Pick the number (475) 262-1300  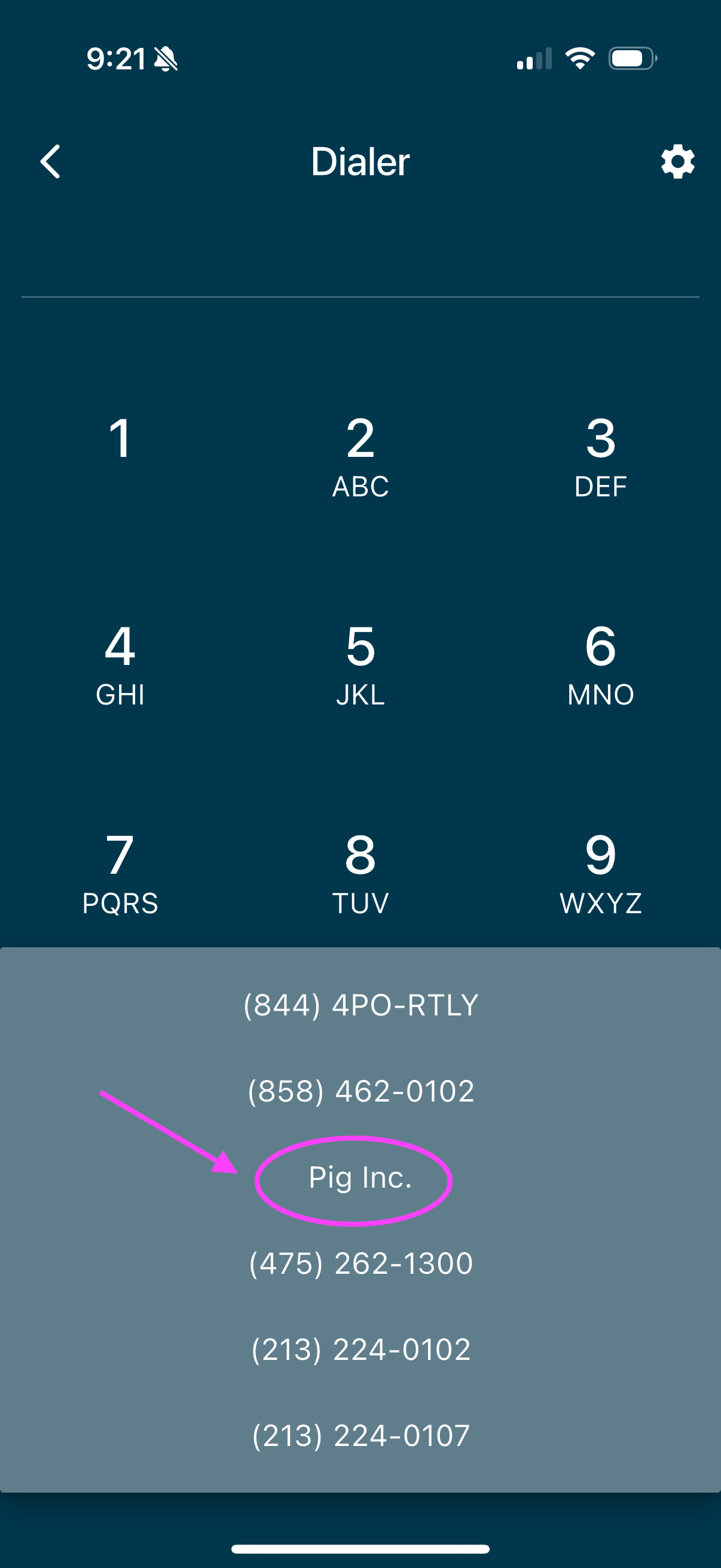coord(360,1263)
